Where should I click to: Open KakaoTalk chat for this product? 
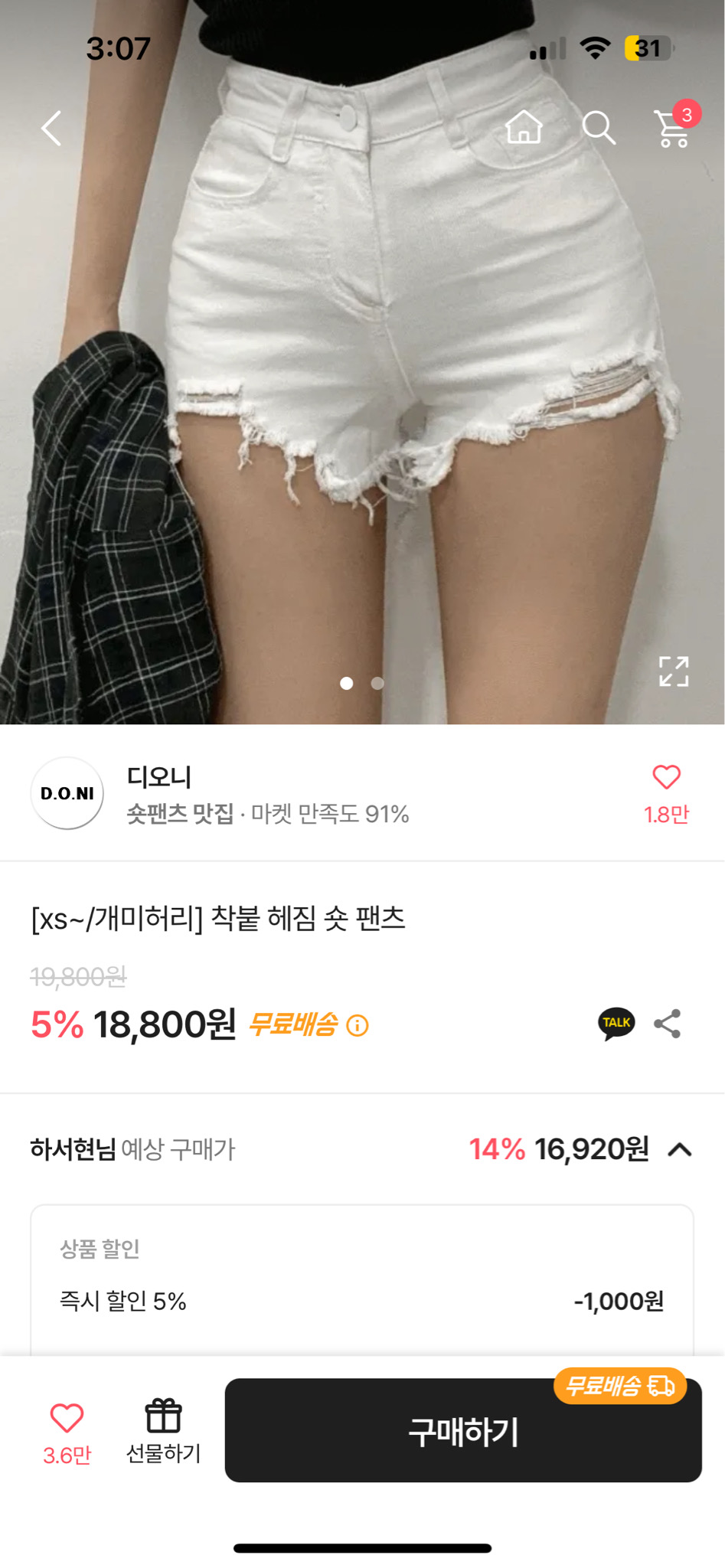coord(616,1023)
